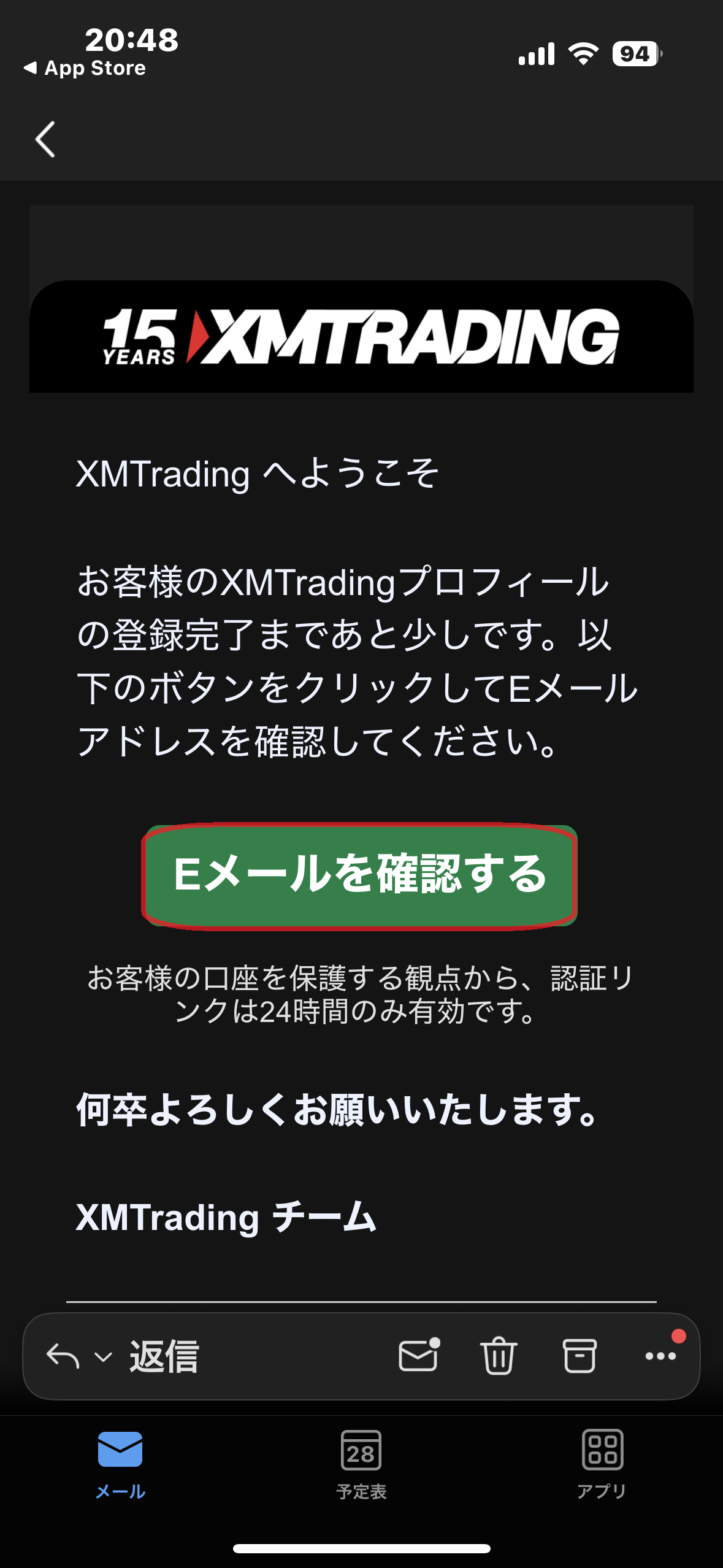Reply to this email with 返信
Screen dimensions: 723x1568
click(163, 1356)
